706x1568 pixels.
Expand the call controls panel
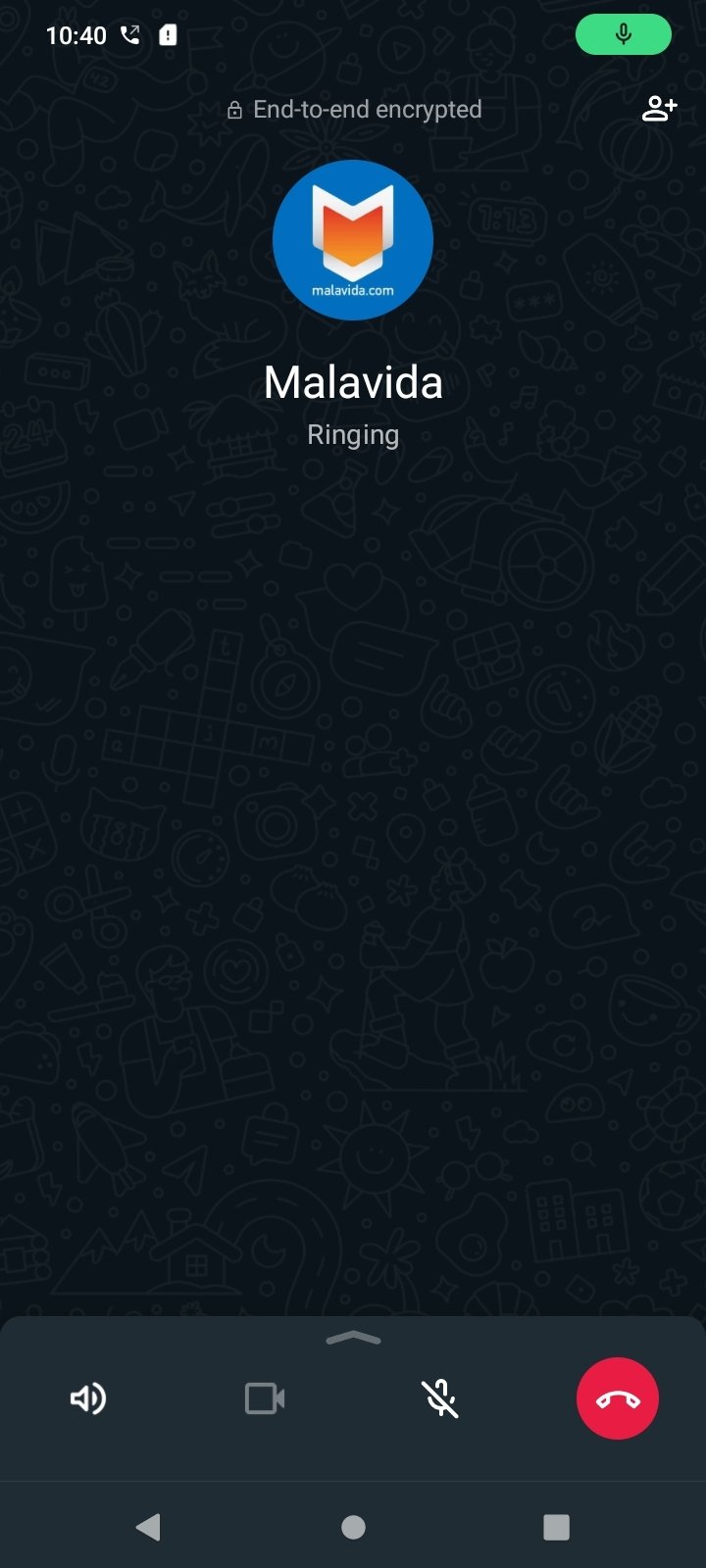(x=353, y=1339)
